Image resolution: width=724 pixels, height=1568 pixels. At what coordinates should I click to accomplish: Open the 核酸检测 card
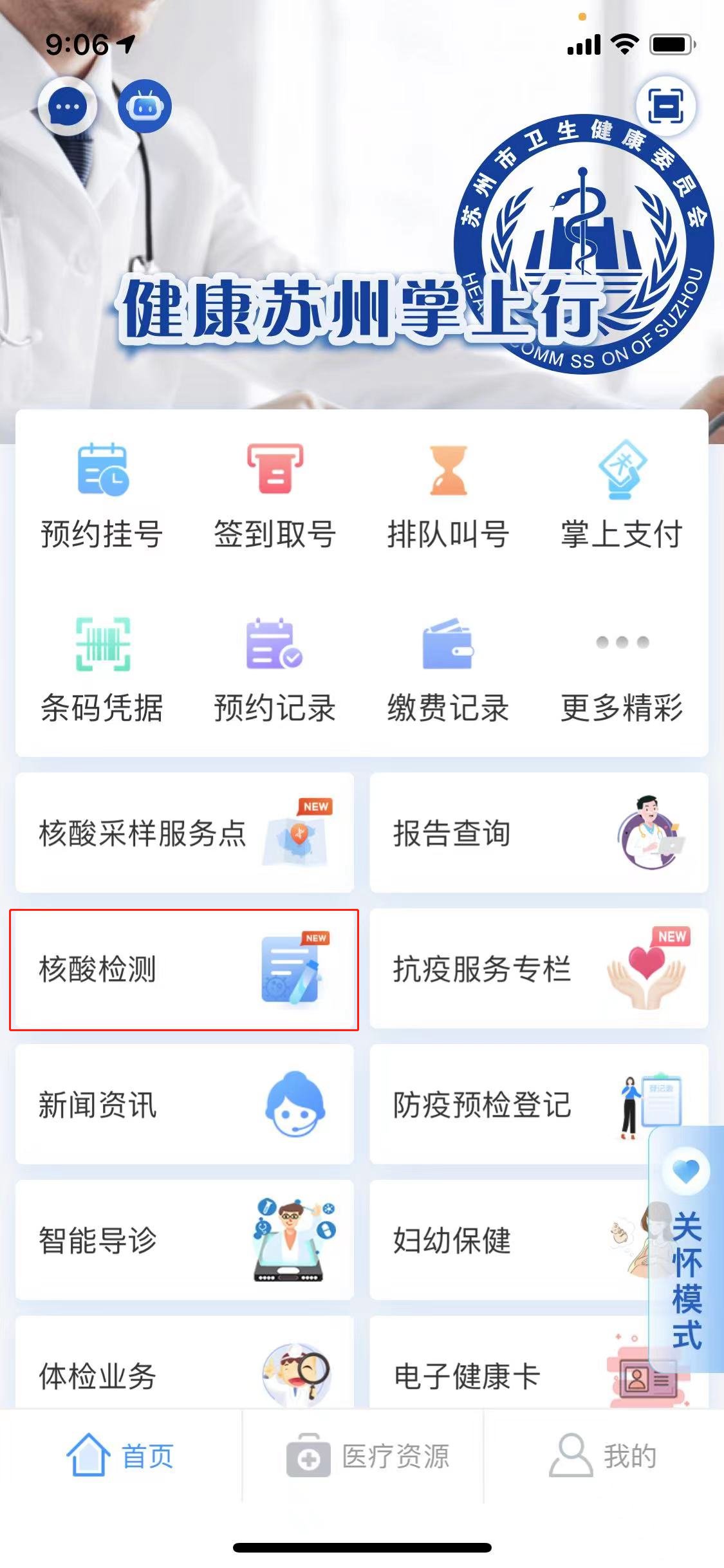pyautogui.click(x=185, y=969)
